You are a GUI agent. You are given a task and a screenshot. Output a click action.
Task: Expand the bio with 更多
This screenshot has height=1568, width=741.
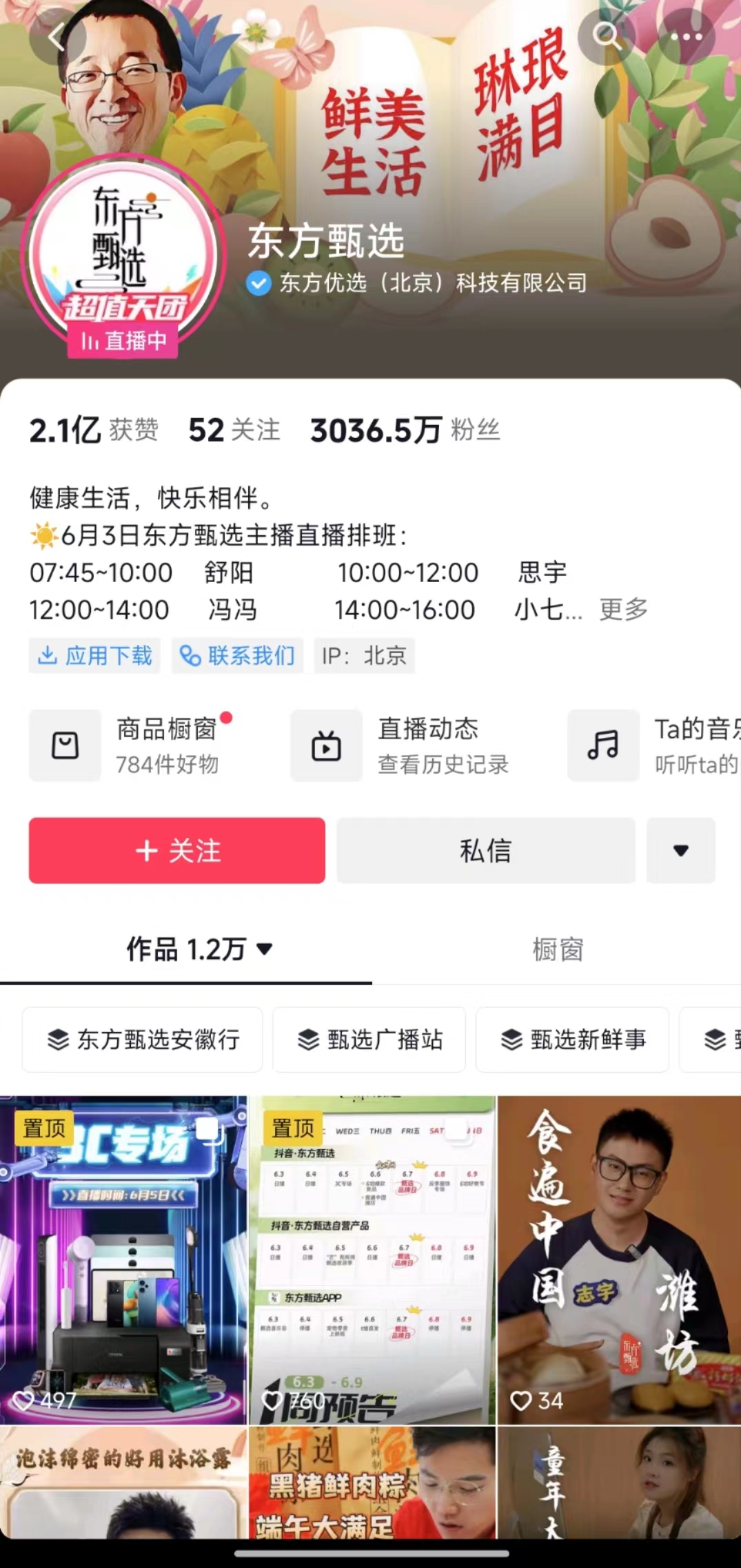tap(623, 609)
